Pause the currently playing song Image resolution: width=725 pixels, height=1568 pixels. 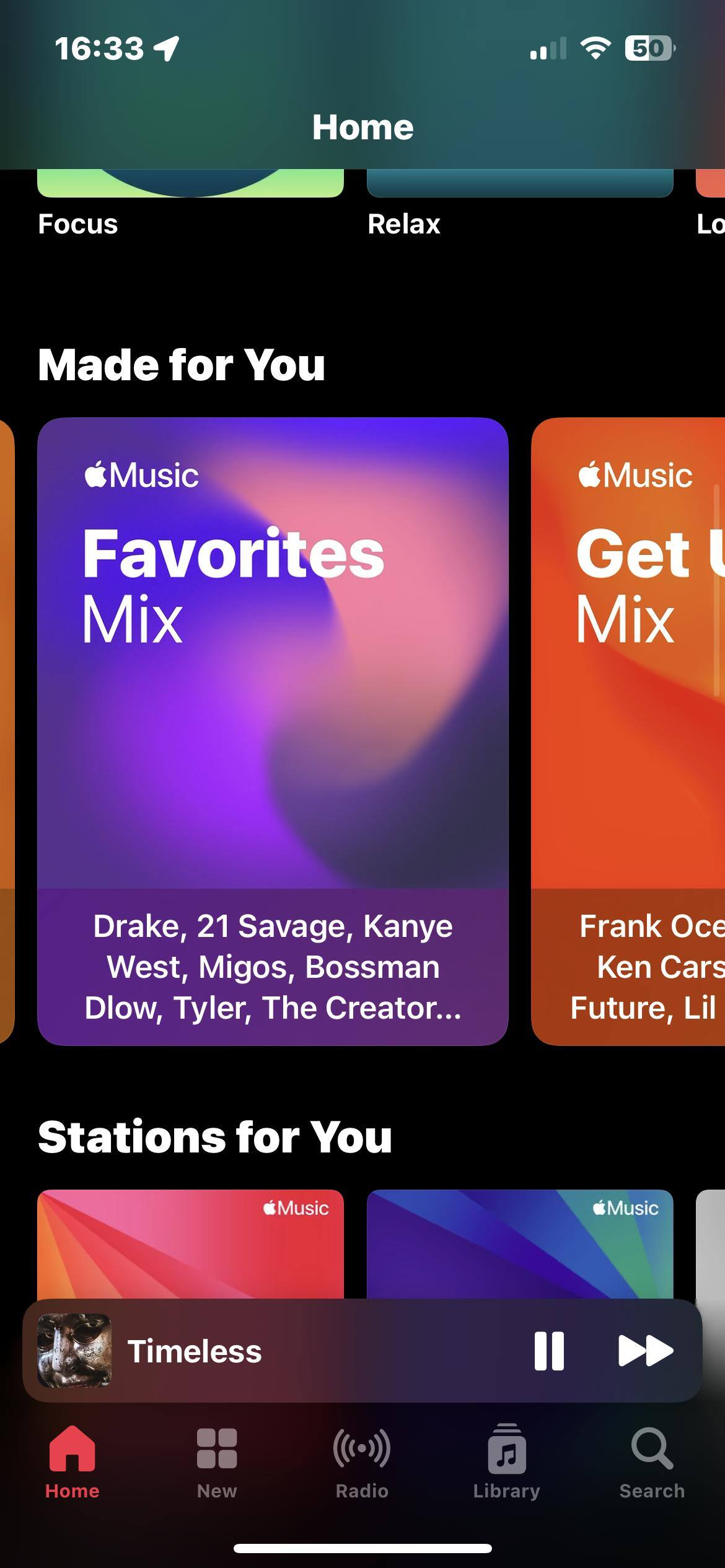[548, 1351]
